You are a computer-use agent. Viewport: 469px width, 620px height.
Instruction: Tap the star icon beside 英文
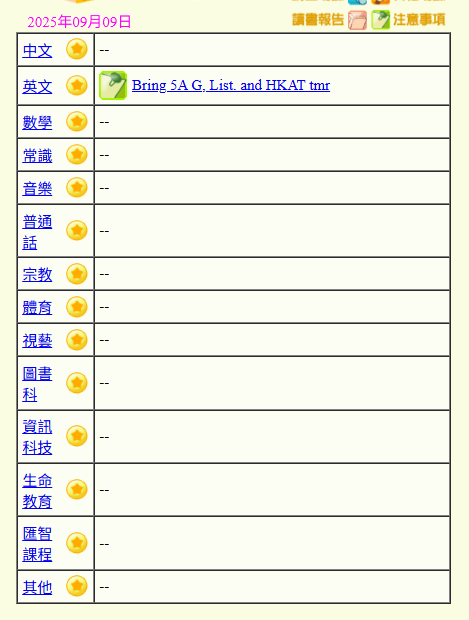[x=77, y=85]
